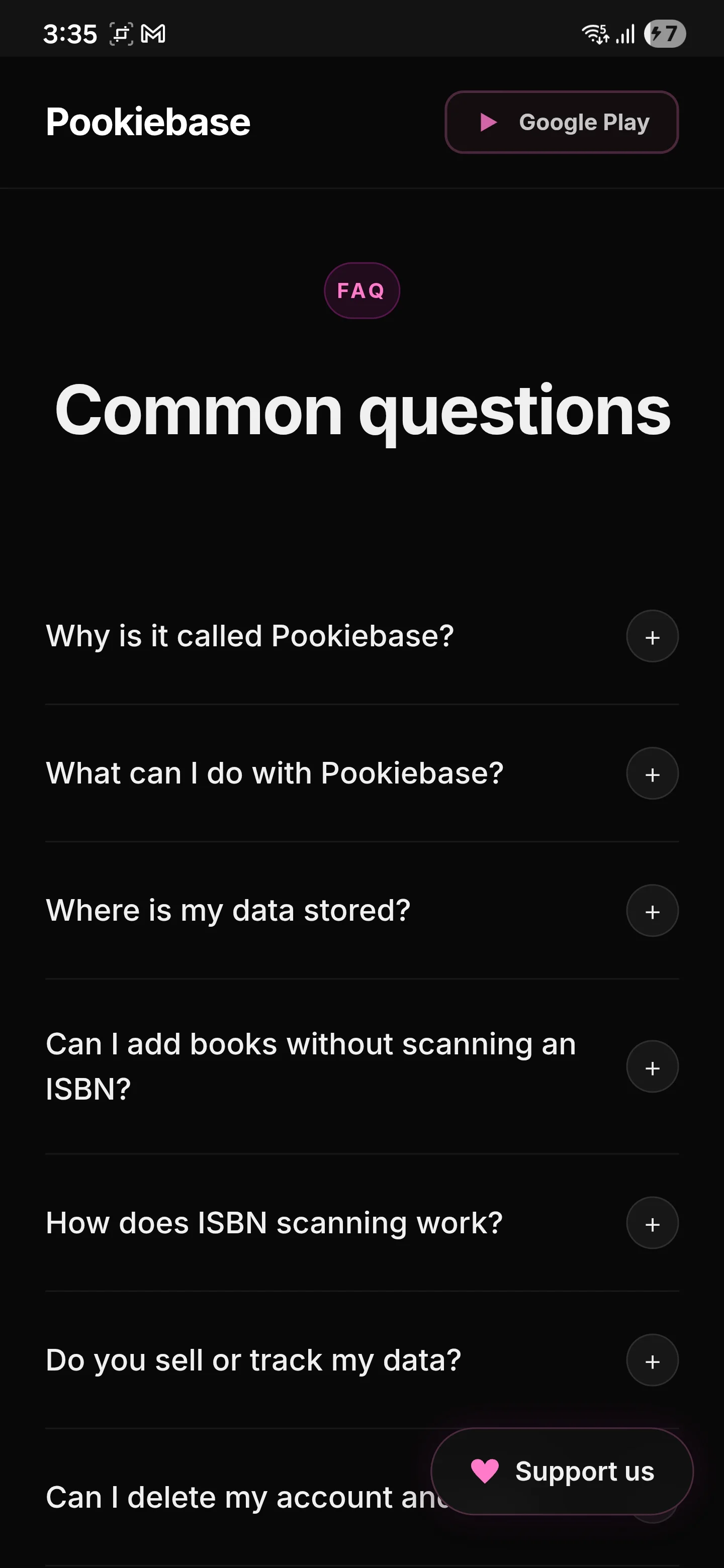The width and height of the screenshot is (724, 1568).
Task: Click the FAQ pill badge
Action: click(x=361, y=290)
